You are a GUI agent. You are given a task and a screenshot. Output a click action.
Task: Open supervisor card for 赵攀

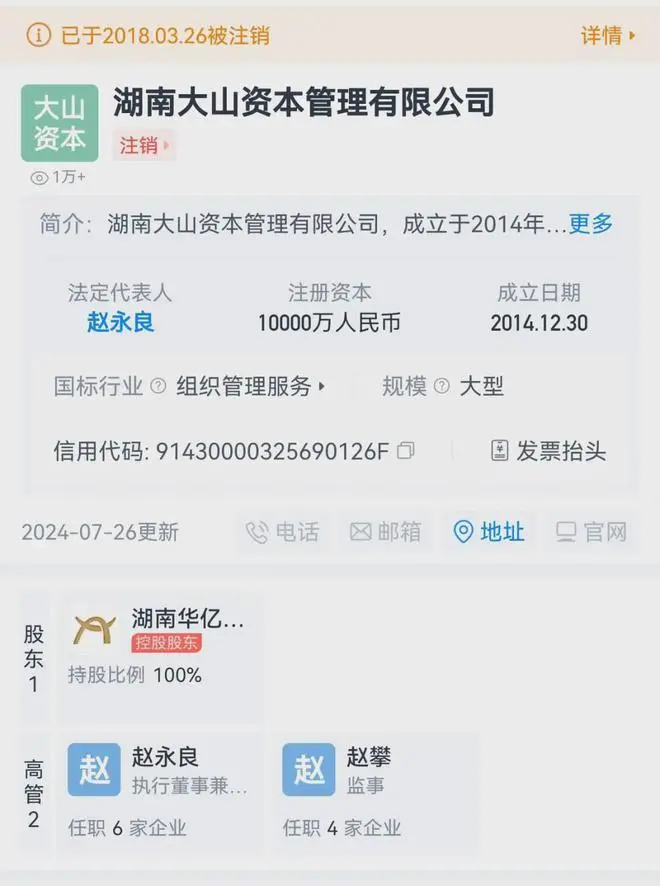point(375,790)
